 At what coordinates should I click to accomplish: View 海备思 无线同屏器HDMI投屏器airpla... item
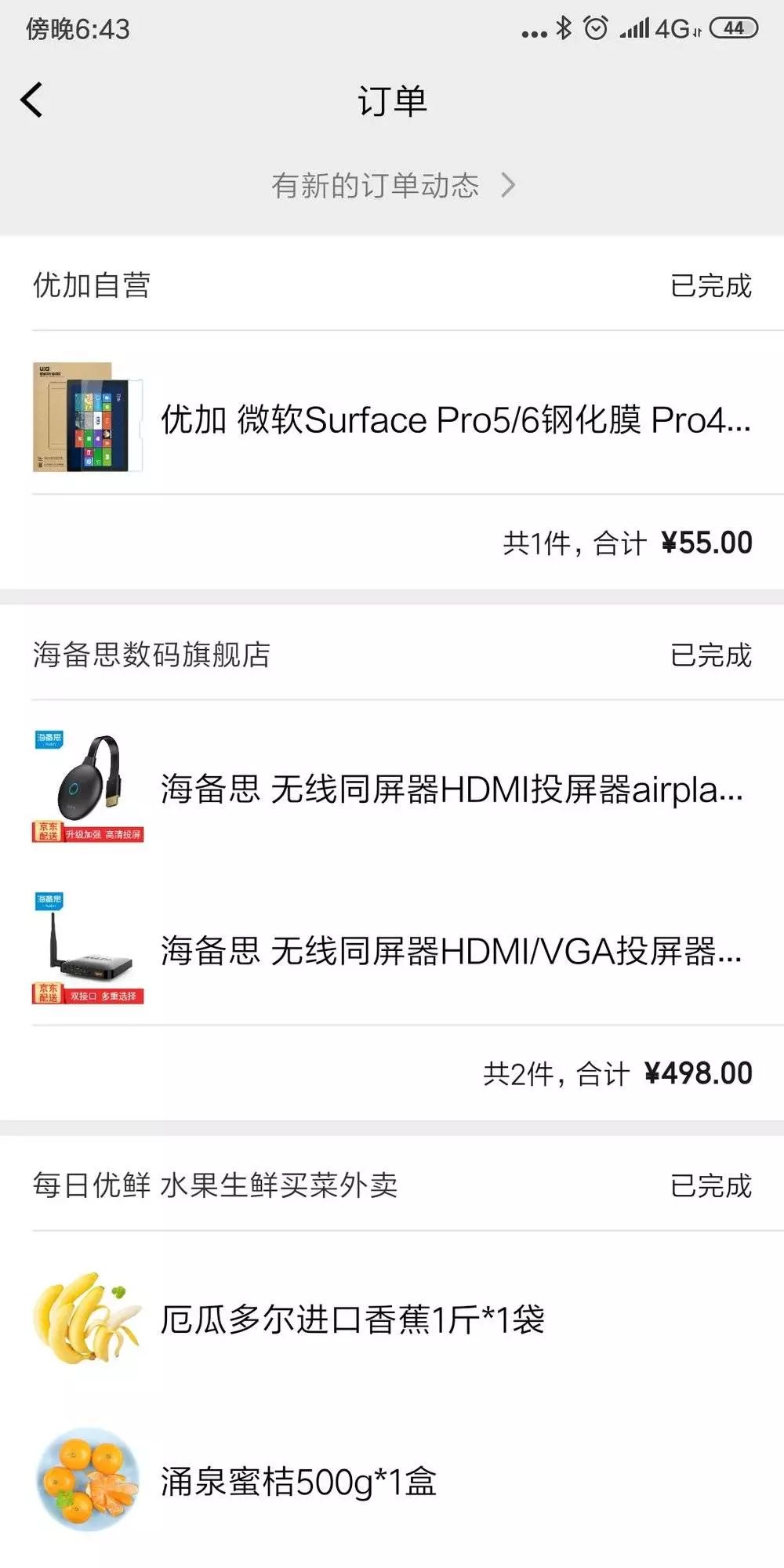pos(451,789)
